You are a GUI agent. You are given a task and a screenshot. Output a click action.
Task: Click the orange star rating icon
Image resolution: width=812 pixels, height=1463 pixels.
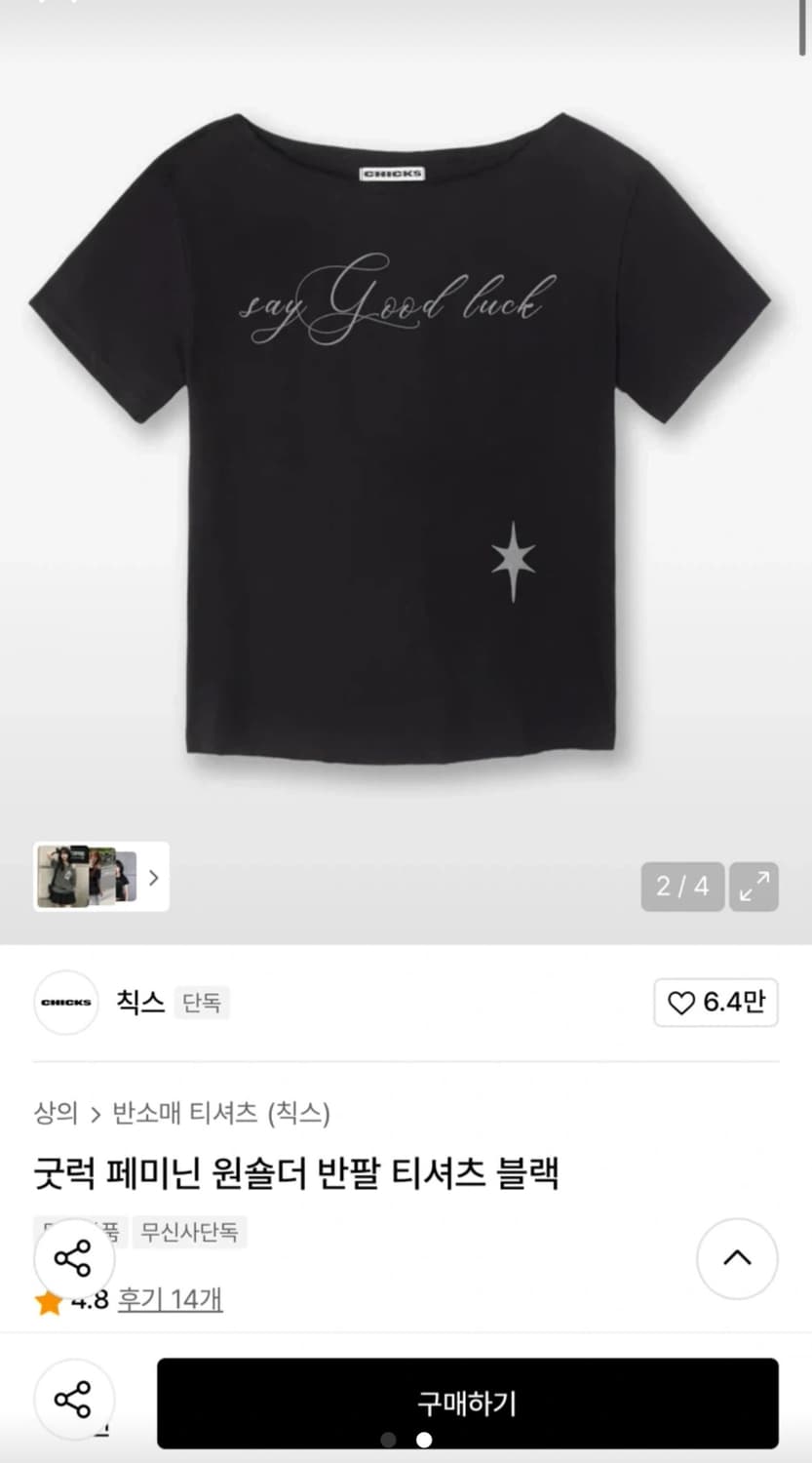pos(47,1301)
